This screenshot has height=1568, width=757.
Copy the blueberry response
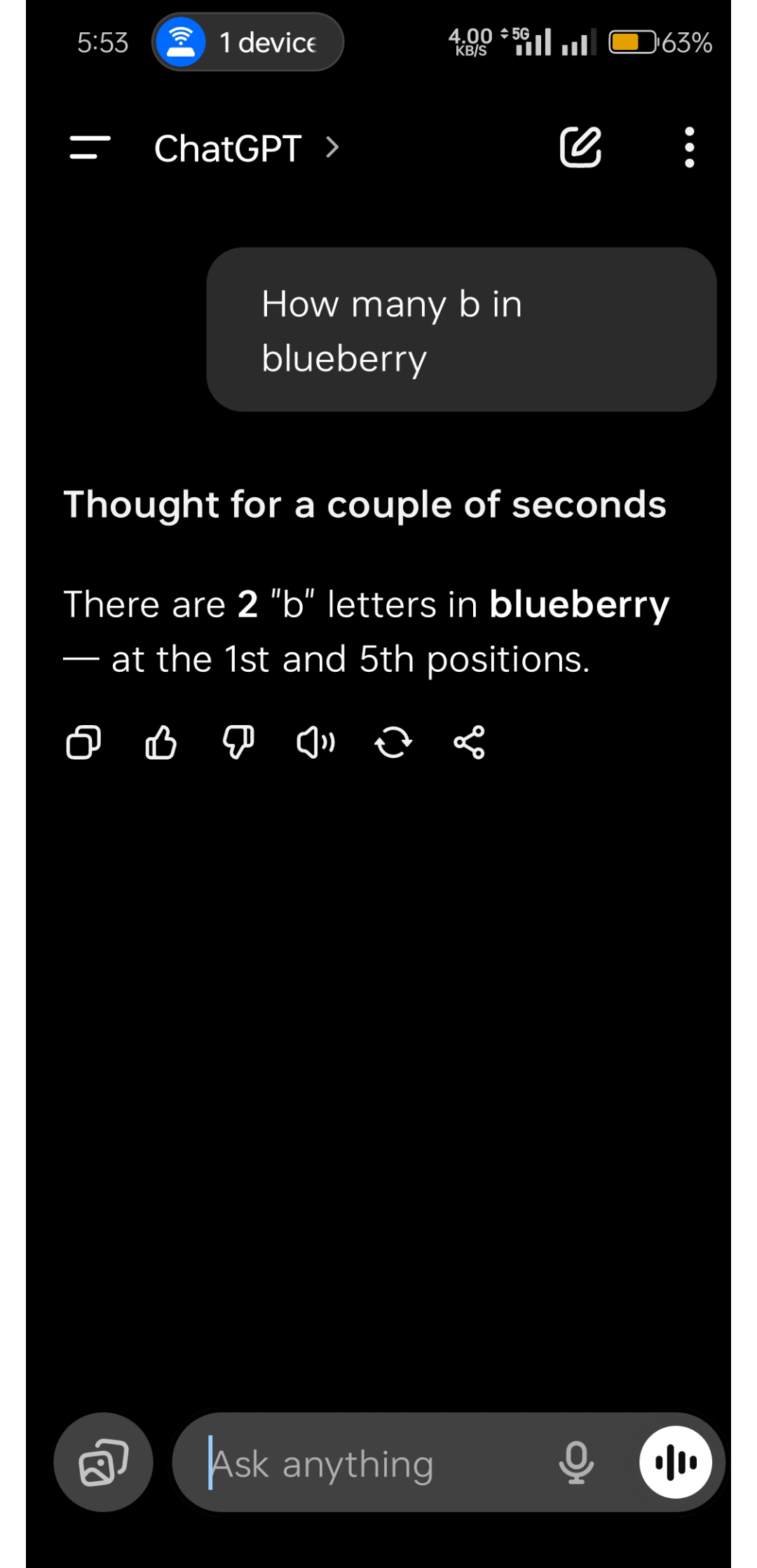coord(83,742)
